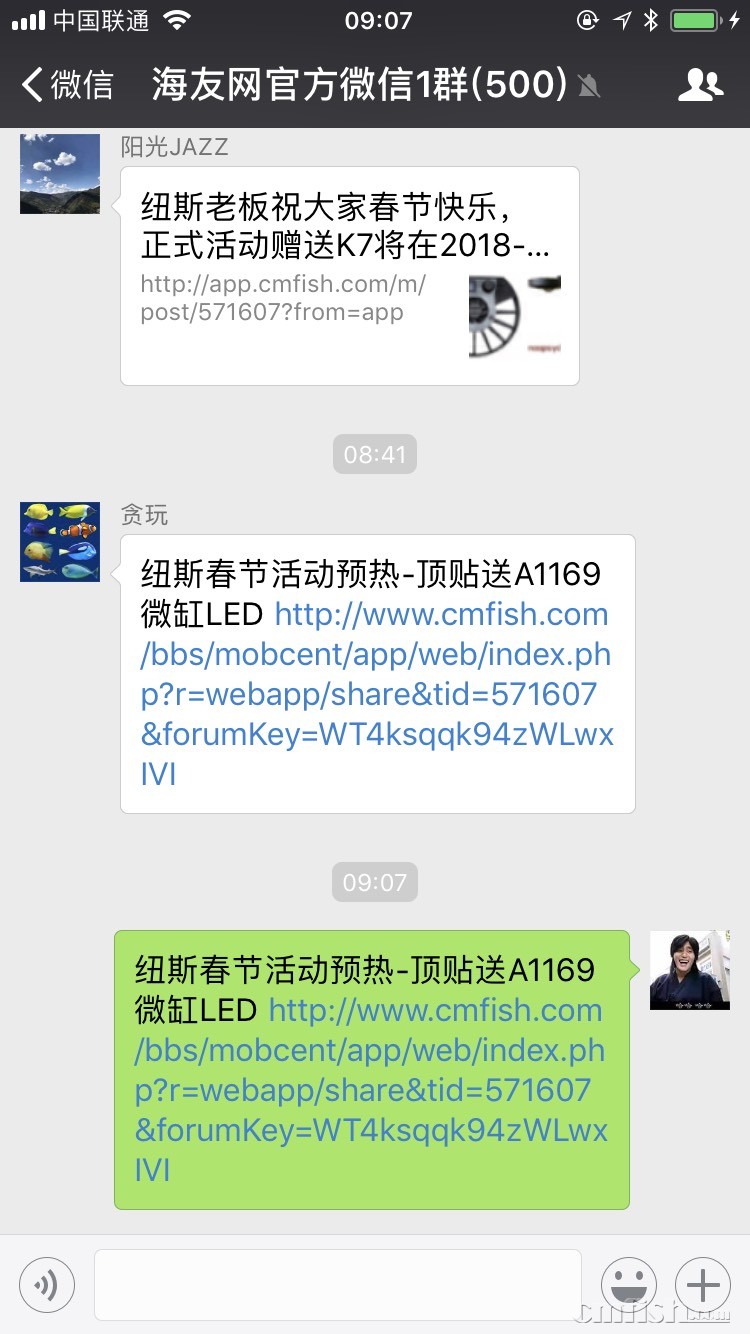View 贪玩's profile via the fish avatar
This screenshot has height=1334, width=750.
click(x=60, y=541)
